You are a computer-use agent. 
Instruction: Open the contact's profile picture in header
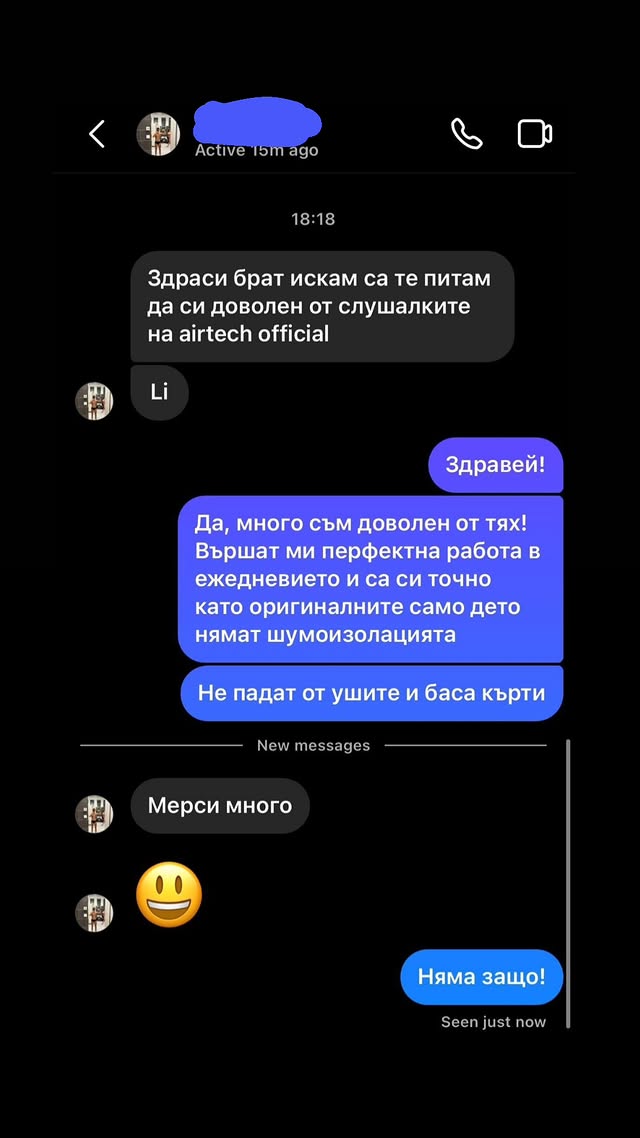coord(158,134)
